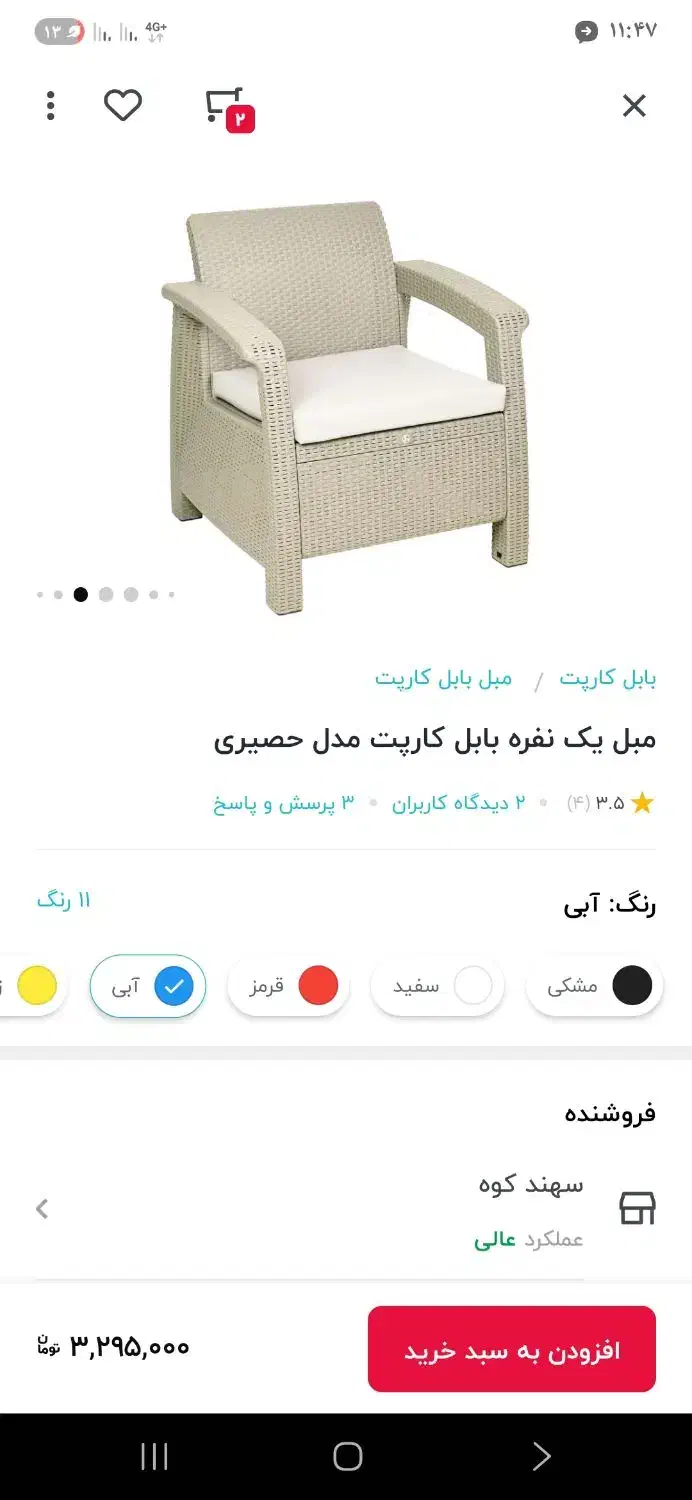This screenshot has height=1500, width=692.
Task: Add product to favorites with heart icon
Action: (123, 106)
